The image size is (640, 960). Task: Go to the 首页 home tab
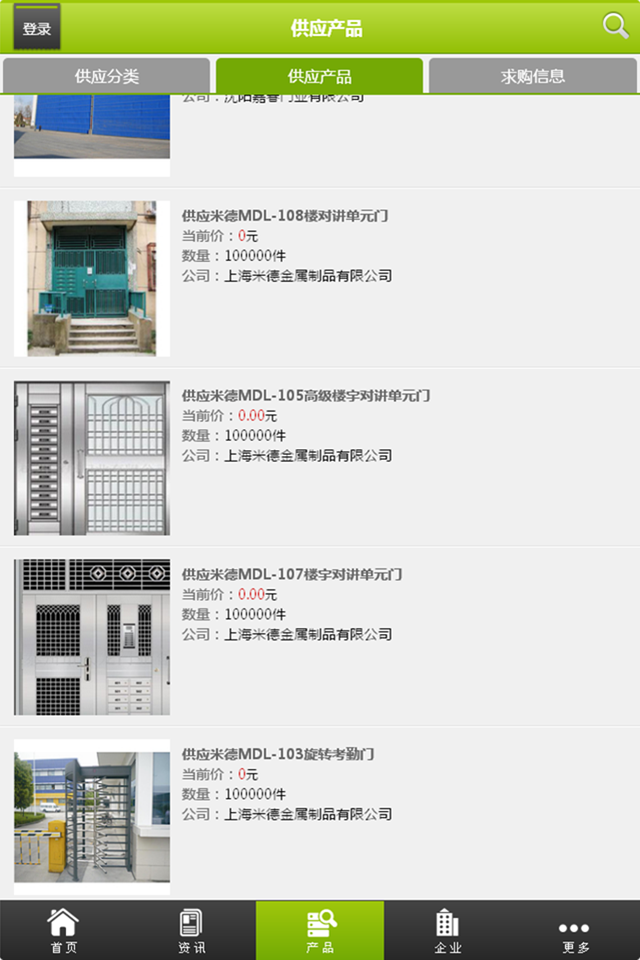point(63,931)
